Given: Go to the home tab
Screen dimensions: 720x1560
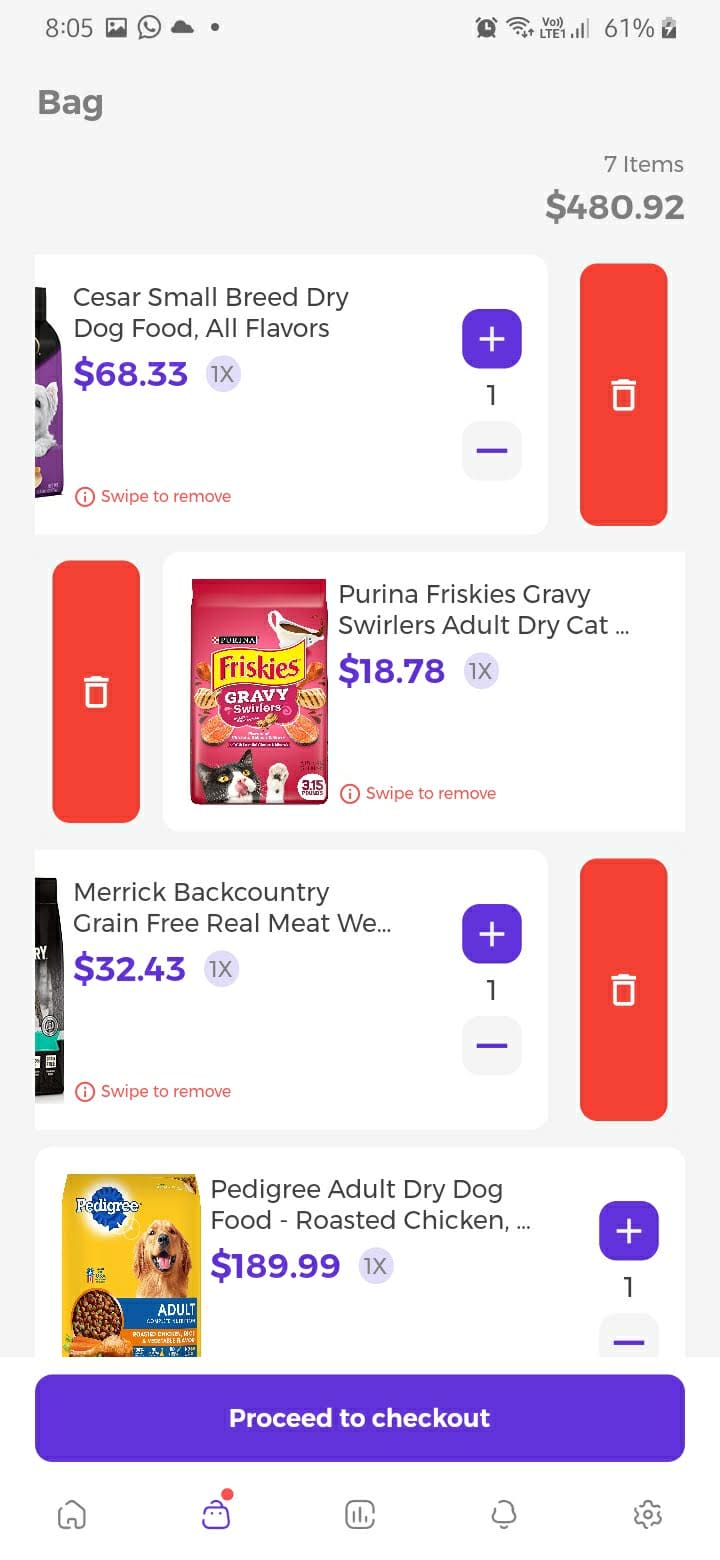Looking at the screenshot, I should pyautogui.click(x=72, y=1515).
